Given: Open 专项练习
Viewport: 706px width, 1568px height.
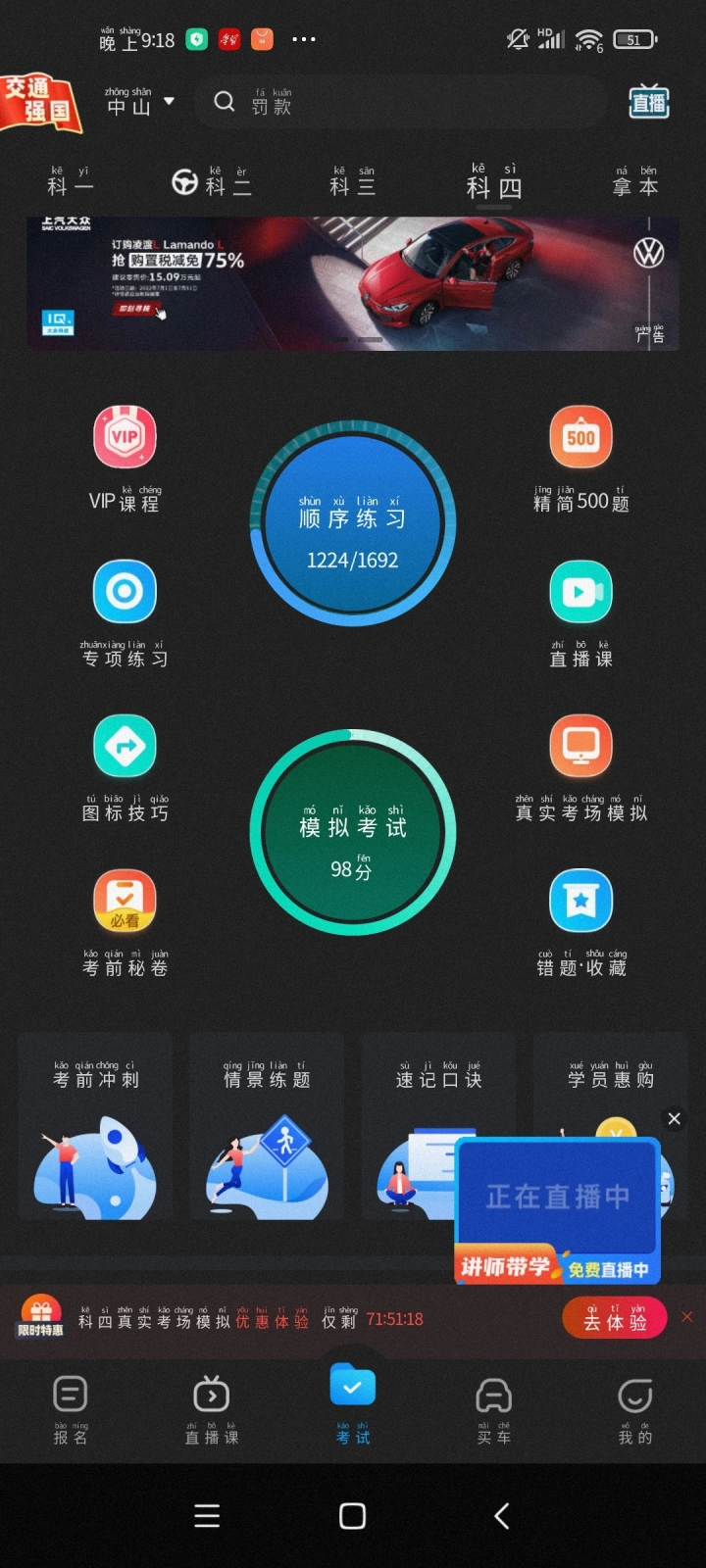Looking at the screenshot, I should [x=125, y=614].
